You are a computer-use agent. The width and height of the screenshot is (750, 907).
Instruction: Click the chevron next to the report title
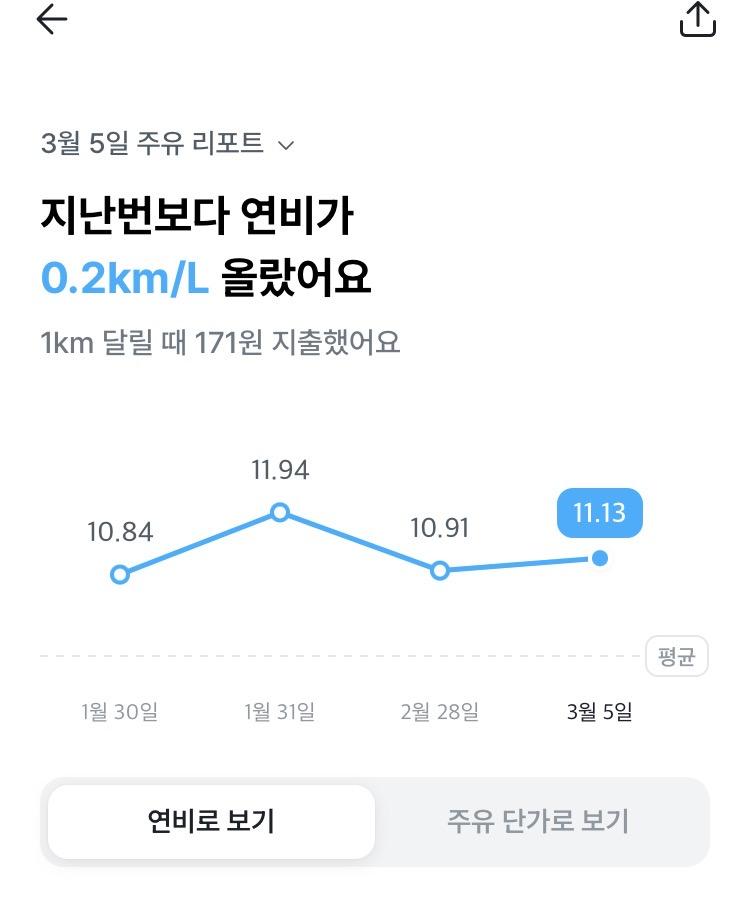(287, 146)
